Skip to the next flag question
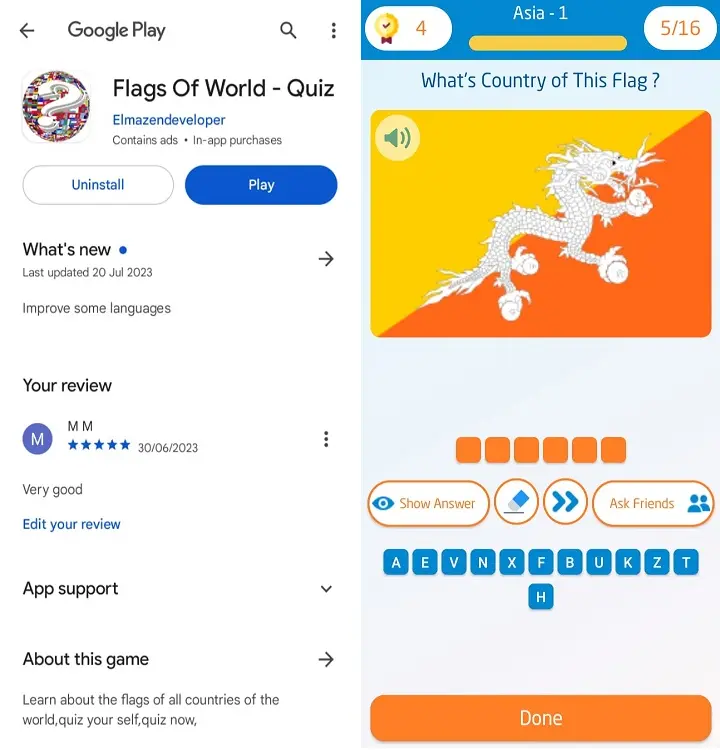 coord(565,503)
